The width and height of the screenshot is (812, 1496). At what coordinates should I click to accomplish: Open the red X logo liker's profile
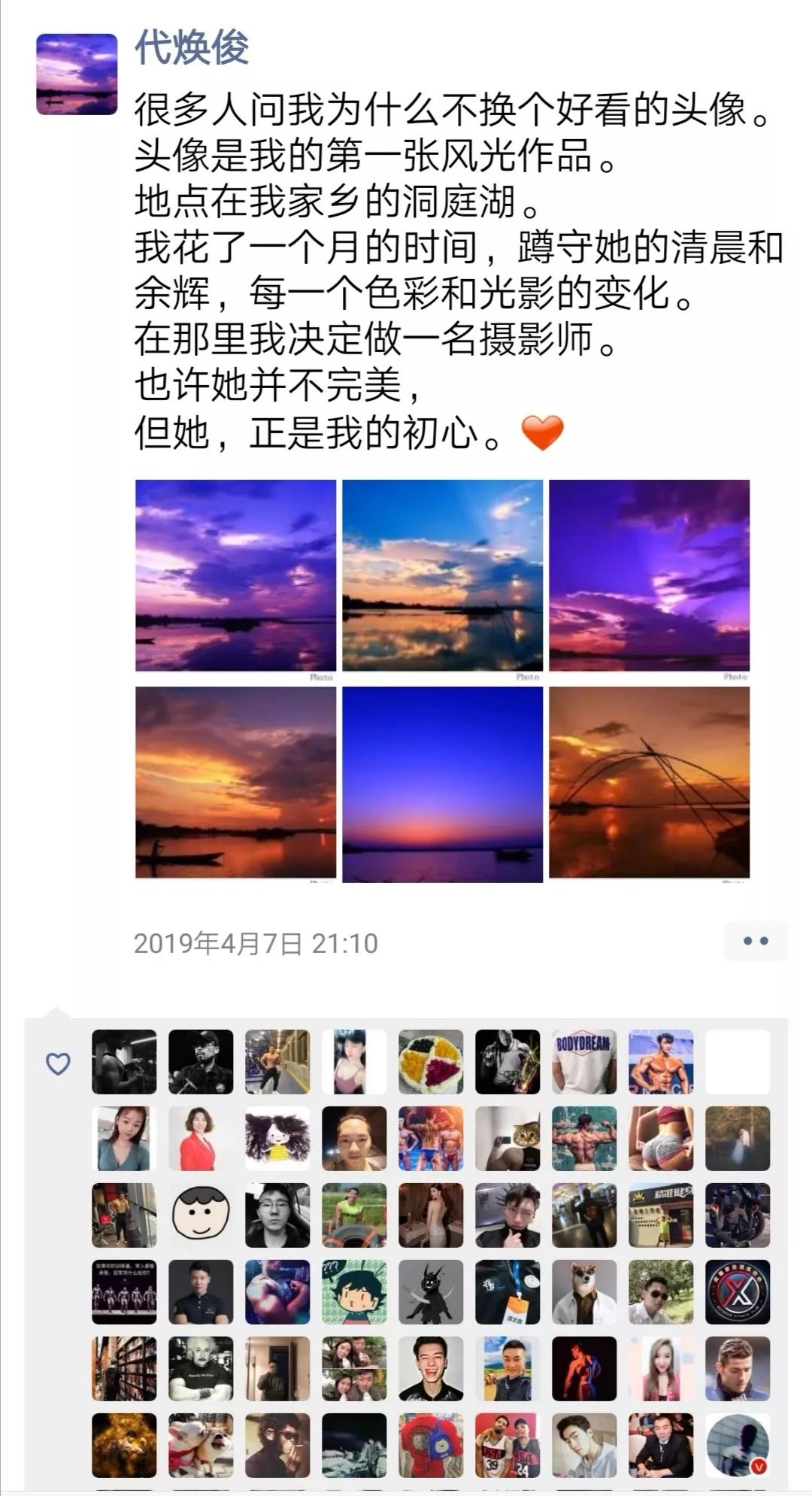(738, 1291)
